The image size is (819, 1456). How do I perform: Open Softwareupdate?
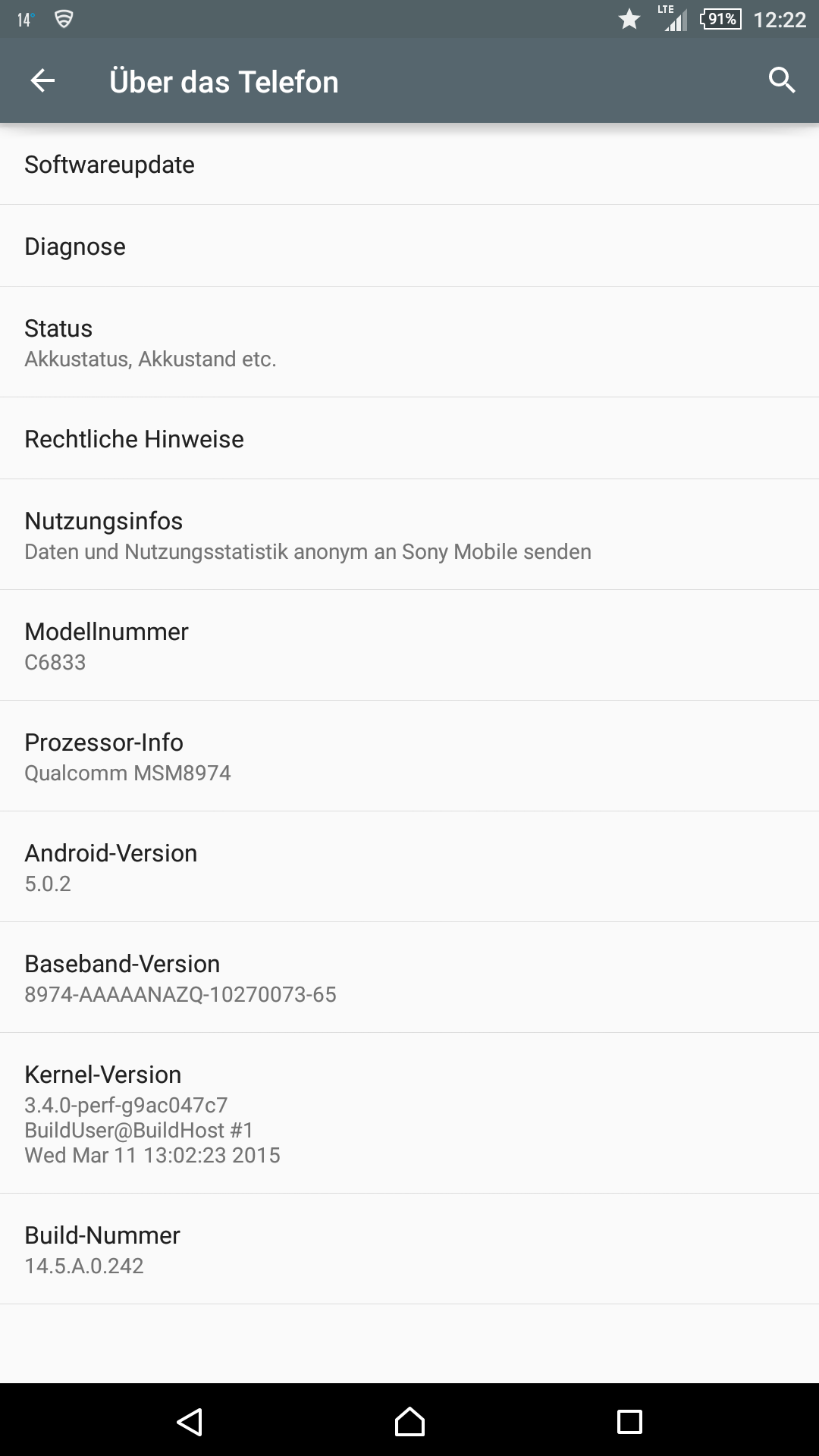pyautogui.click(x=409, y=164)
